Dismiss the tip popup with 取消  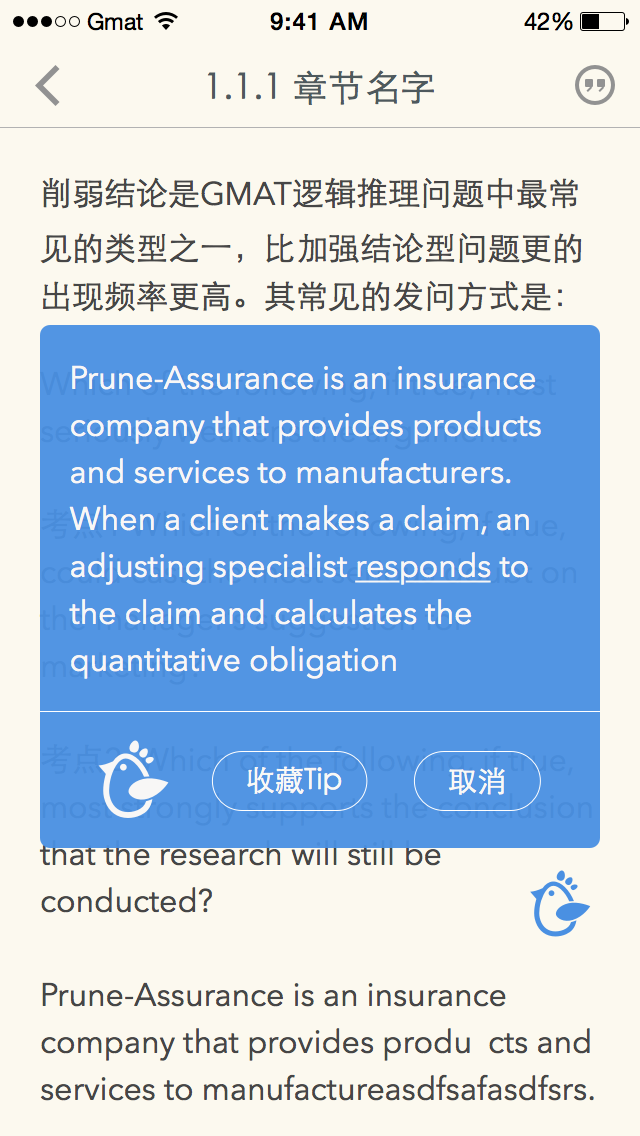477,781
